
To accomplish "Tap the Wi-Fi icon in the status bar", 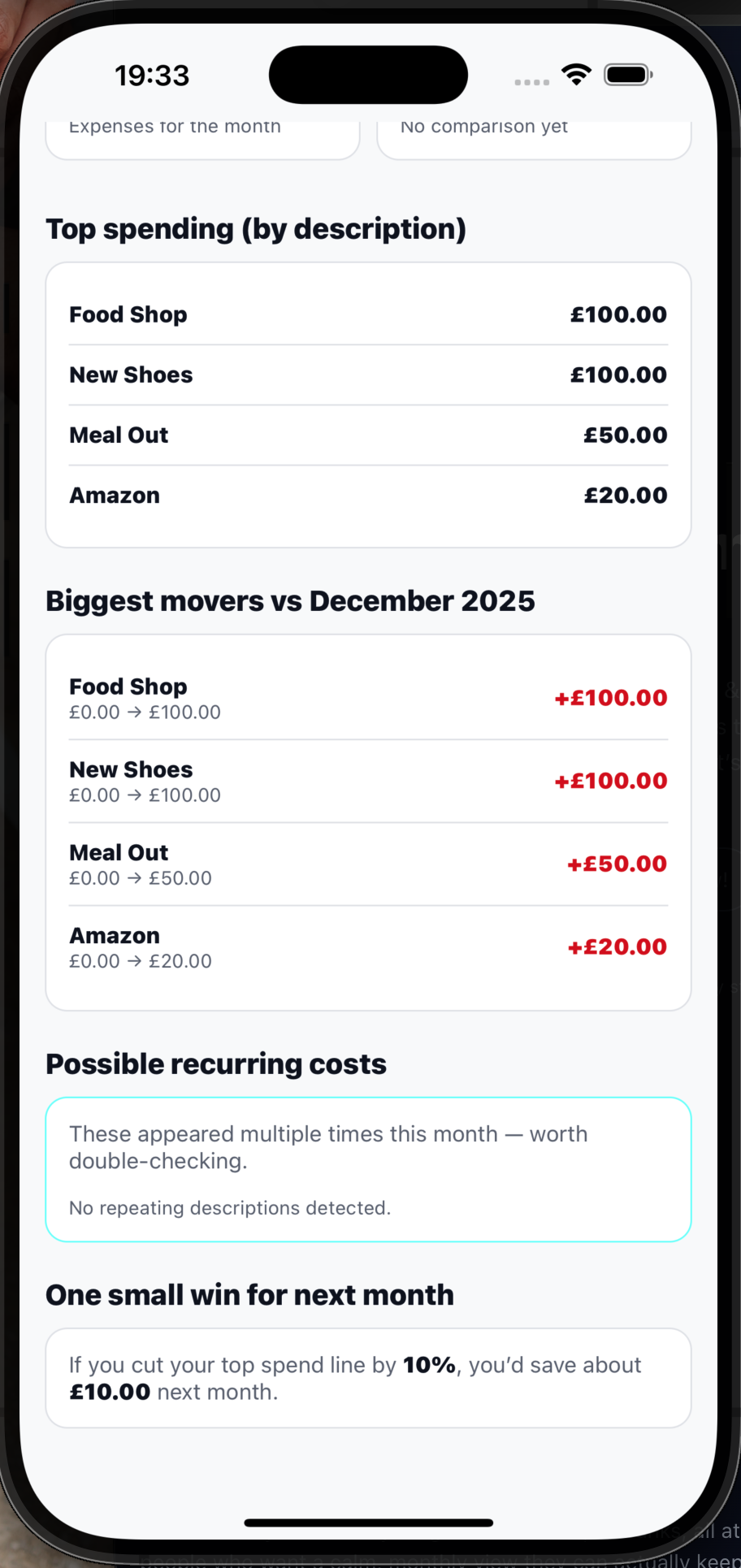I will 576,74.
